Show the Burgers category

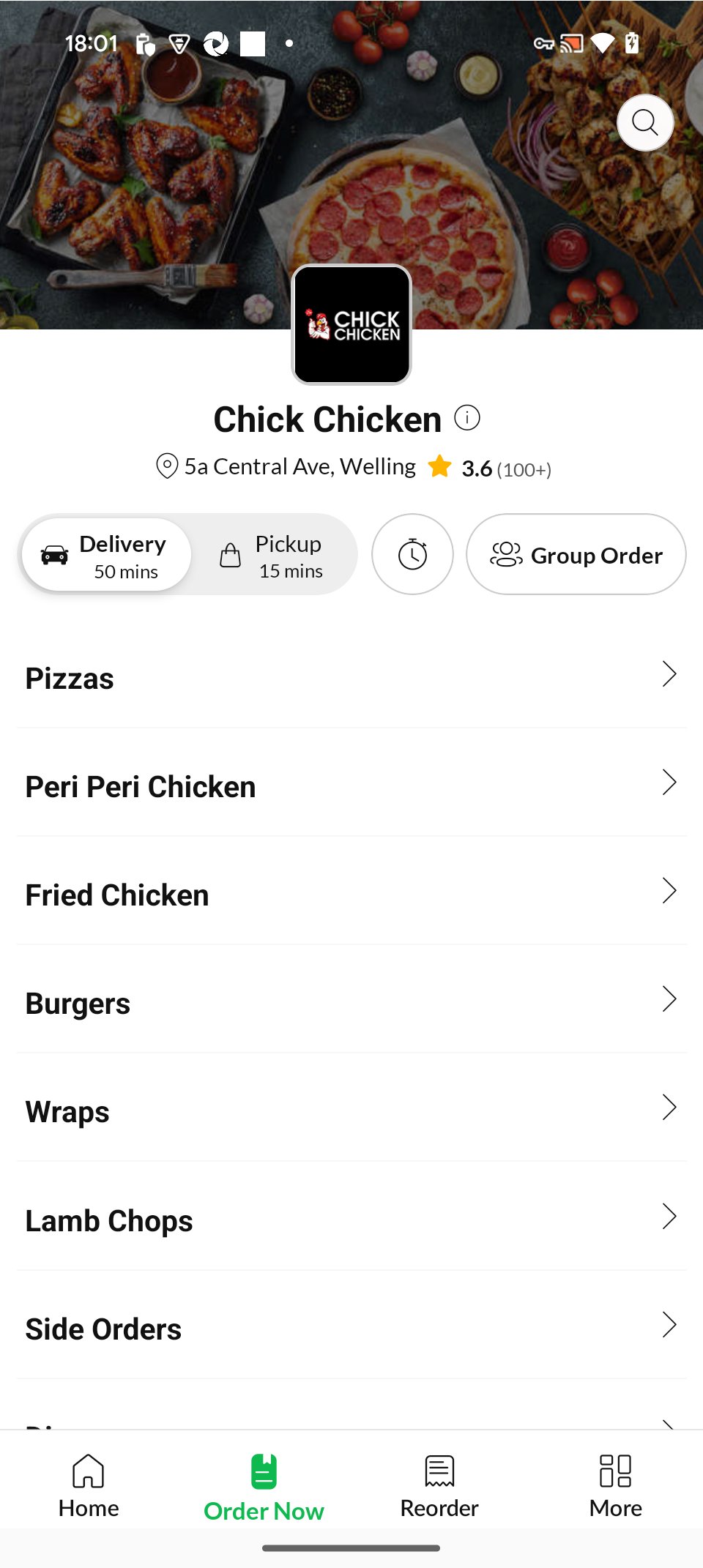(x=351, y=1002)
